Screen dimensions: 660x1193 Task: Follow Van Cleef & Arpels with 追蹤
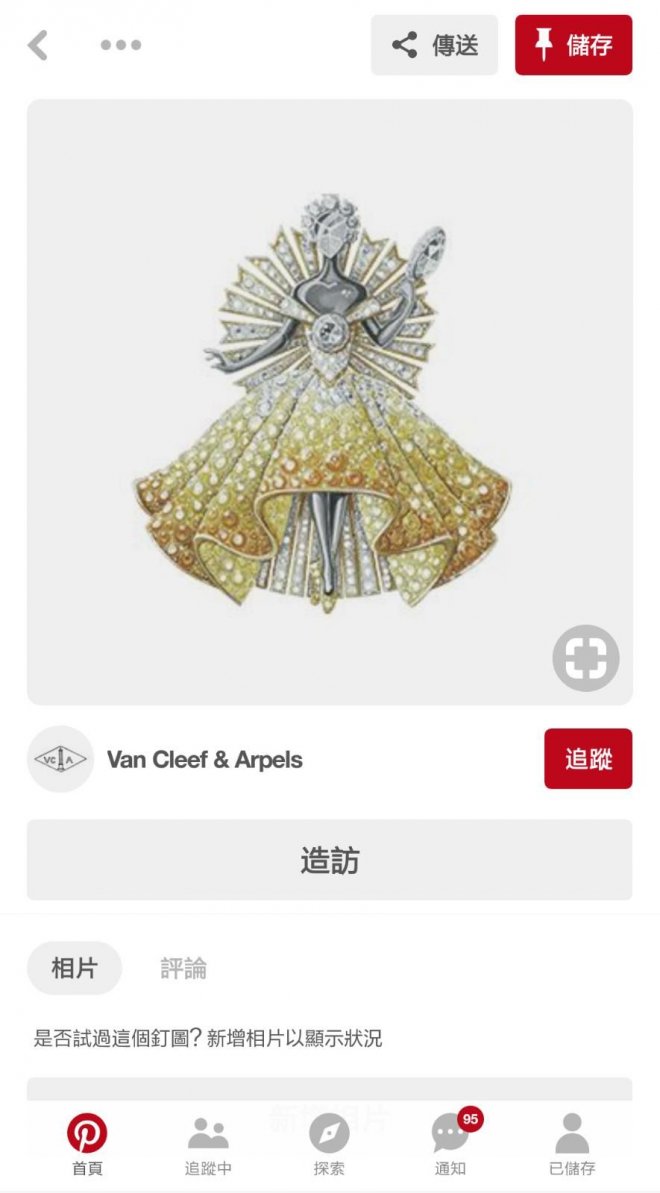click(x=588, y=758)
